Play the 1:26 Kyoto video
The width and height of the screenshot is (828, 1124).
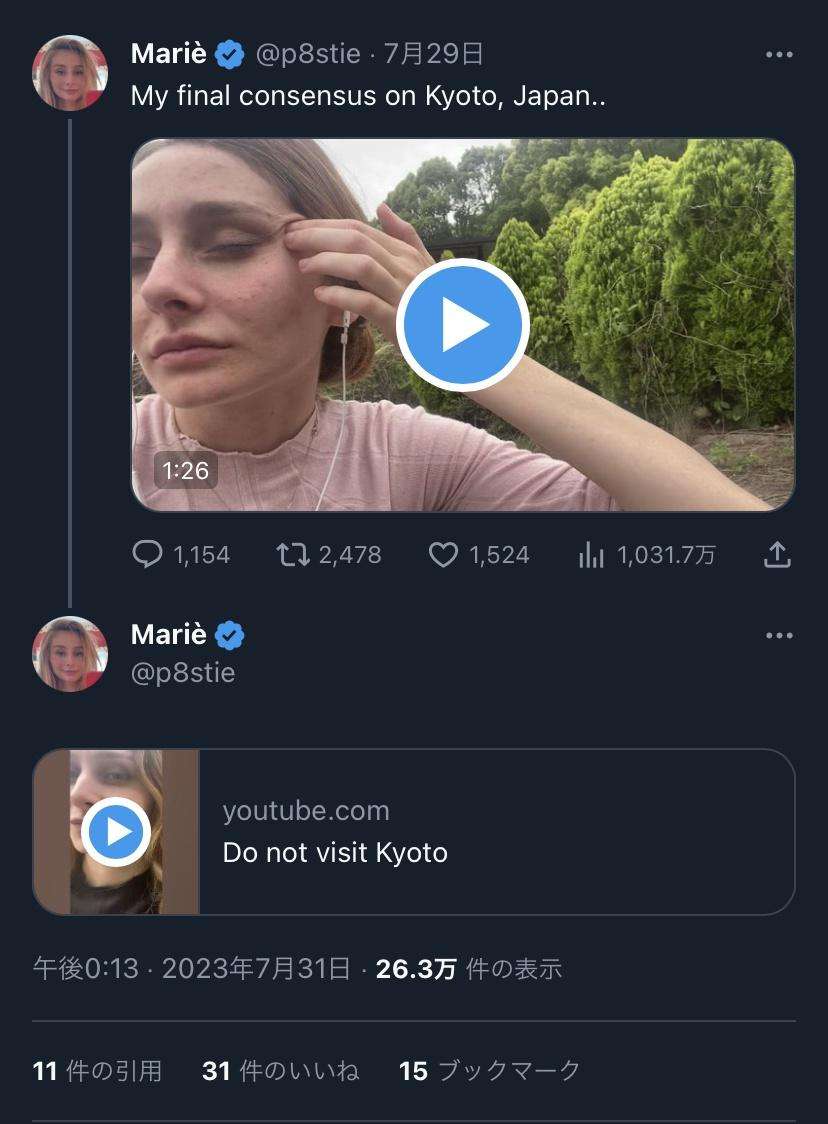click(462, 324)
